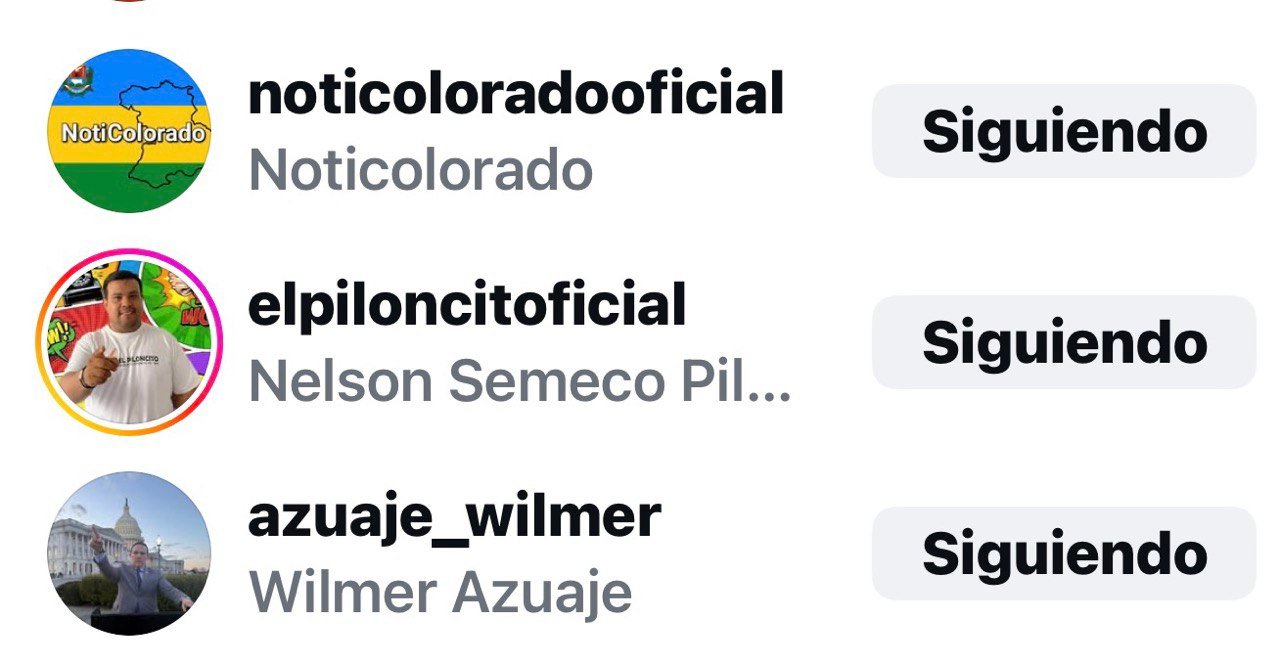Viewport: 1280px width, 664px height.
Task: Open the elpiloncitoficial username
Action: click(466, 306)
